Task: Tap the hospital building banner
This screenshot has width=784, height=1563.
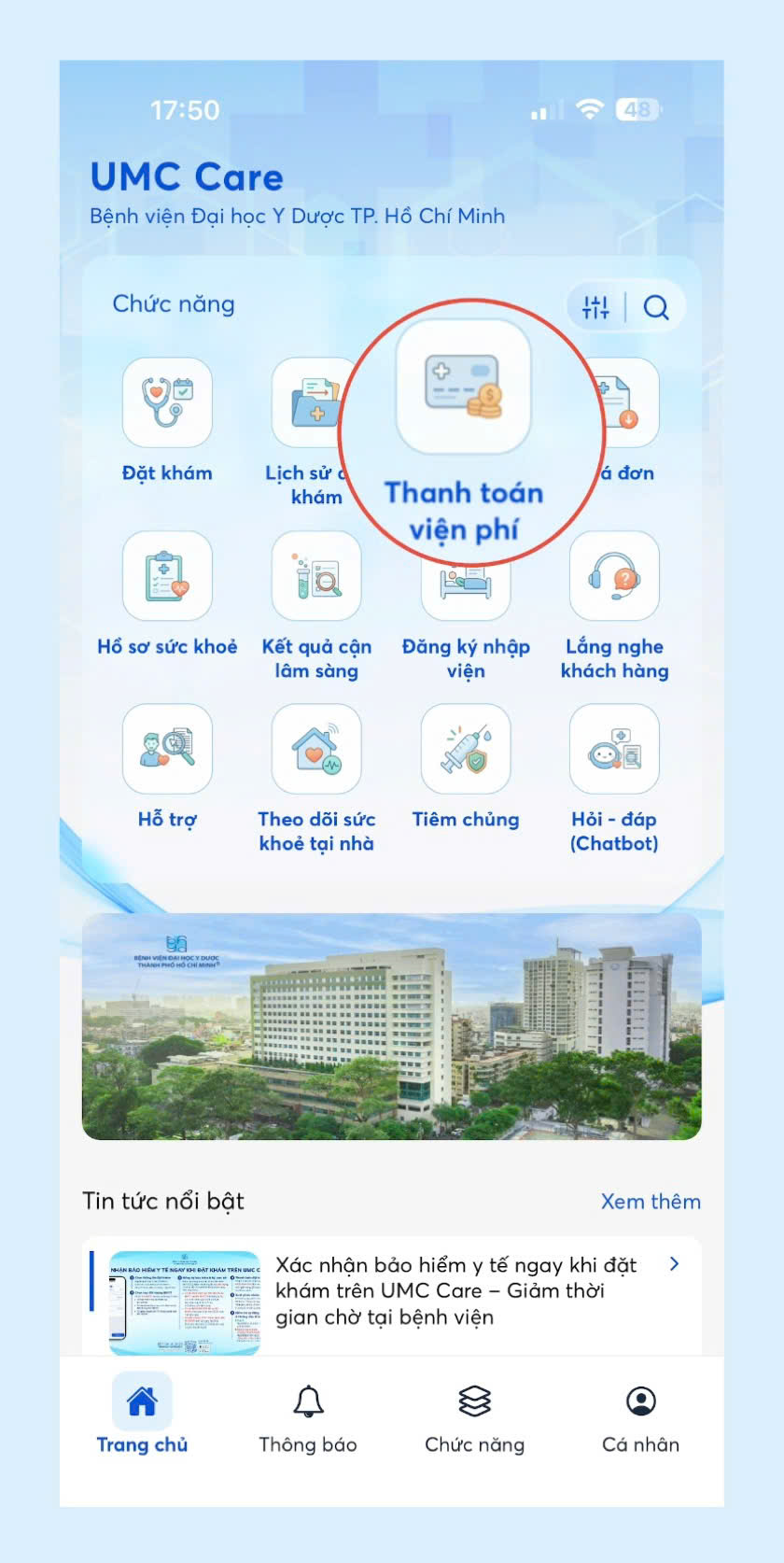Action: [391, 1026]
